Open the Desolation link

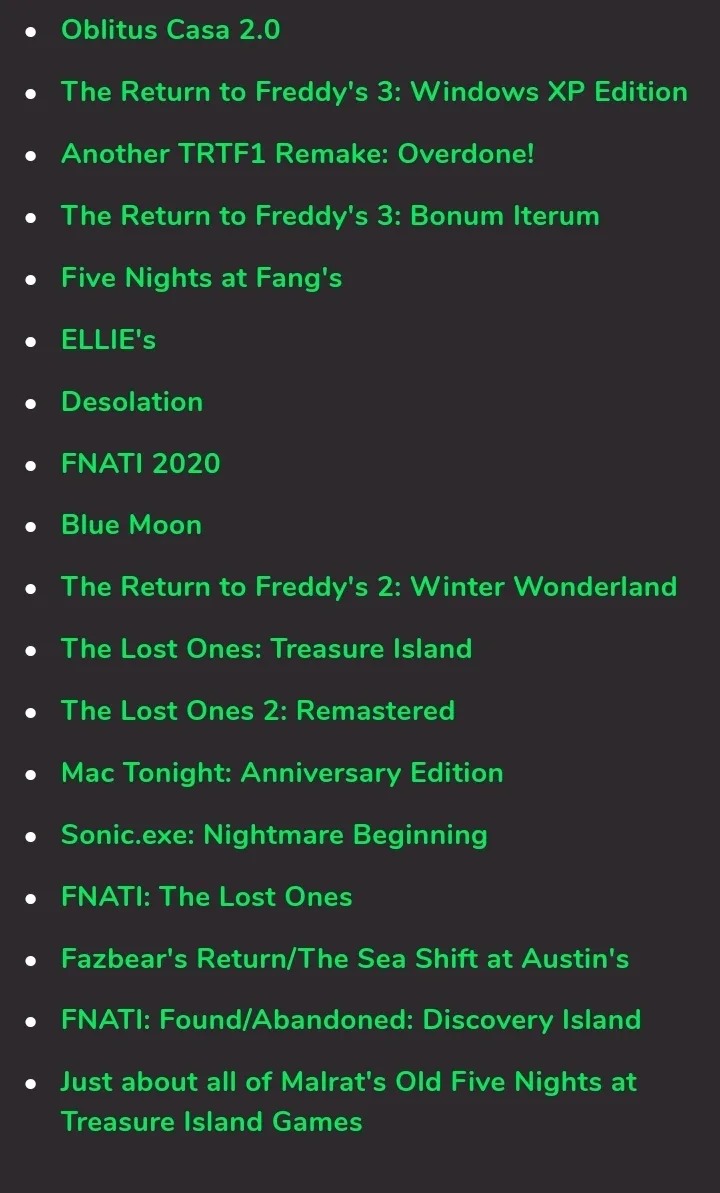(x=132, y=402)
